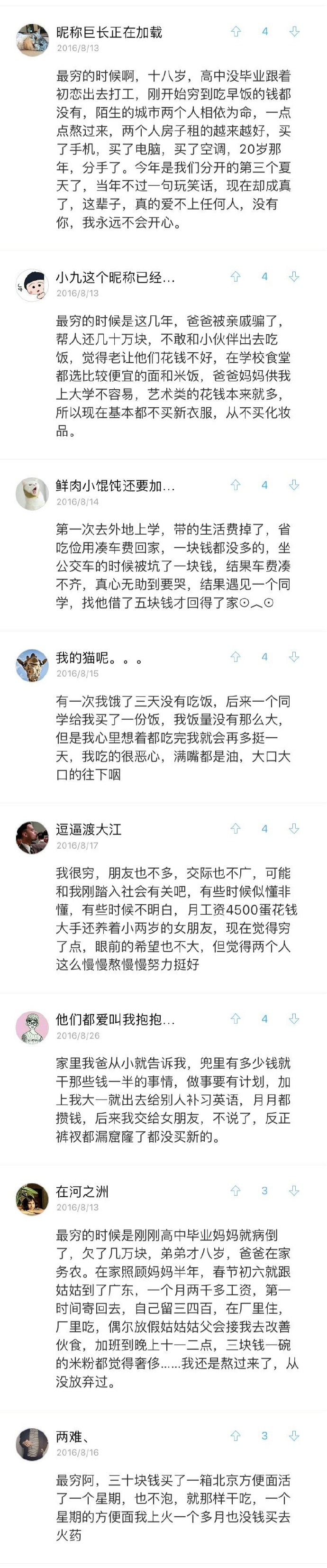The image size is (327, 1568).
Task: Open the giraffe avatar of 我的猫呢
Action: 32,665
